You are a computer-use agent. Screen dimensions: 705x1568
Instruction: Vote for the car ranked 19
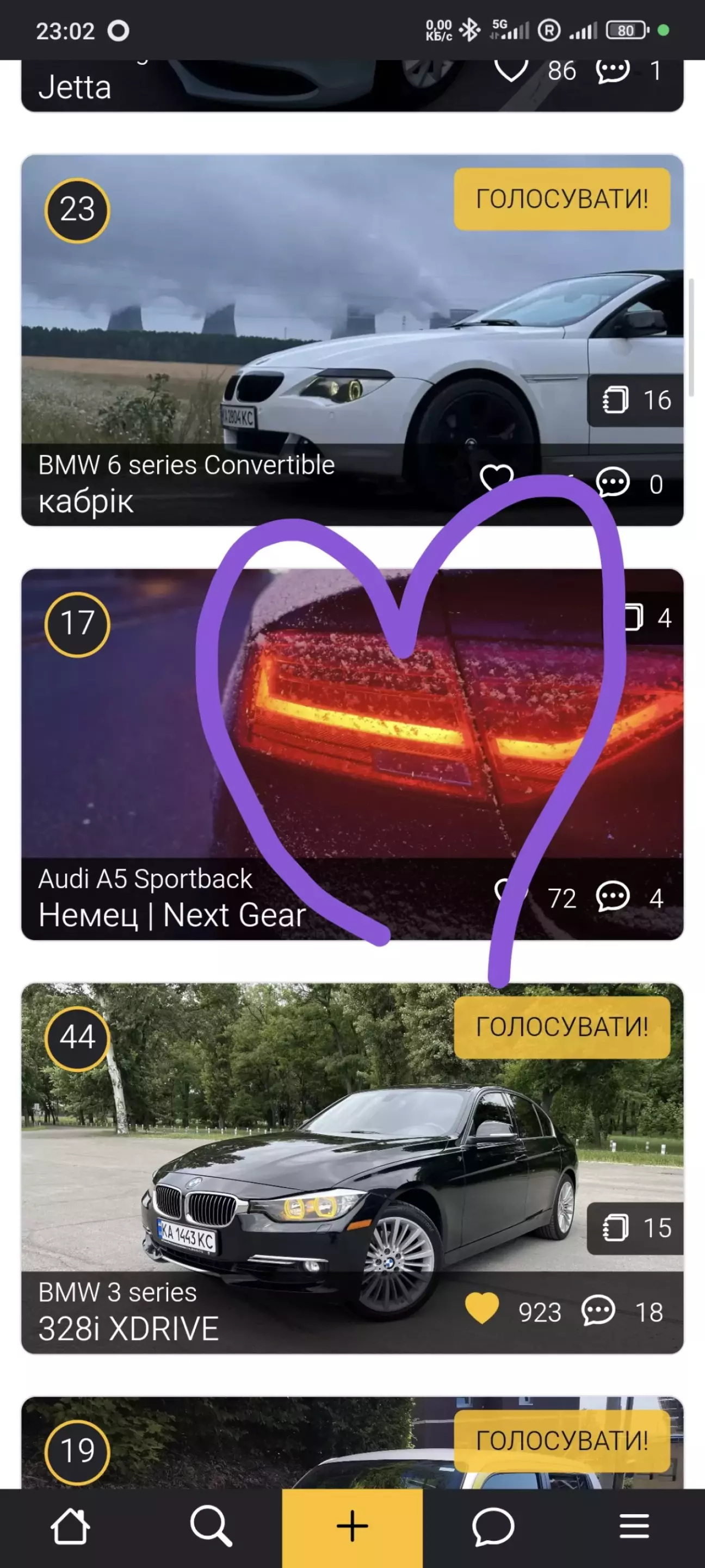pyautogui.click(x=561, y=1441)
